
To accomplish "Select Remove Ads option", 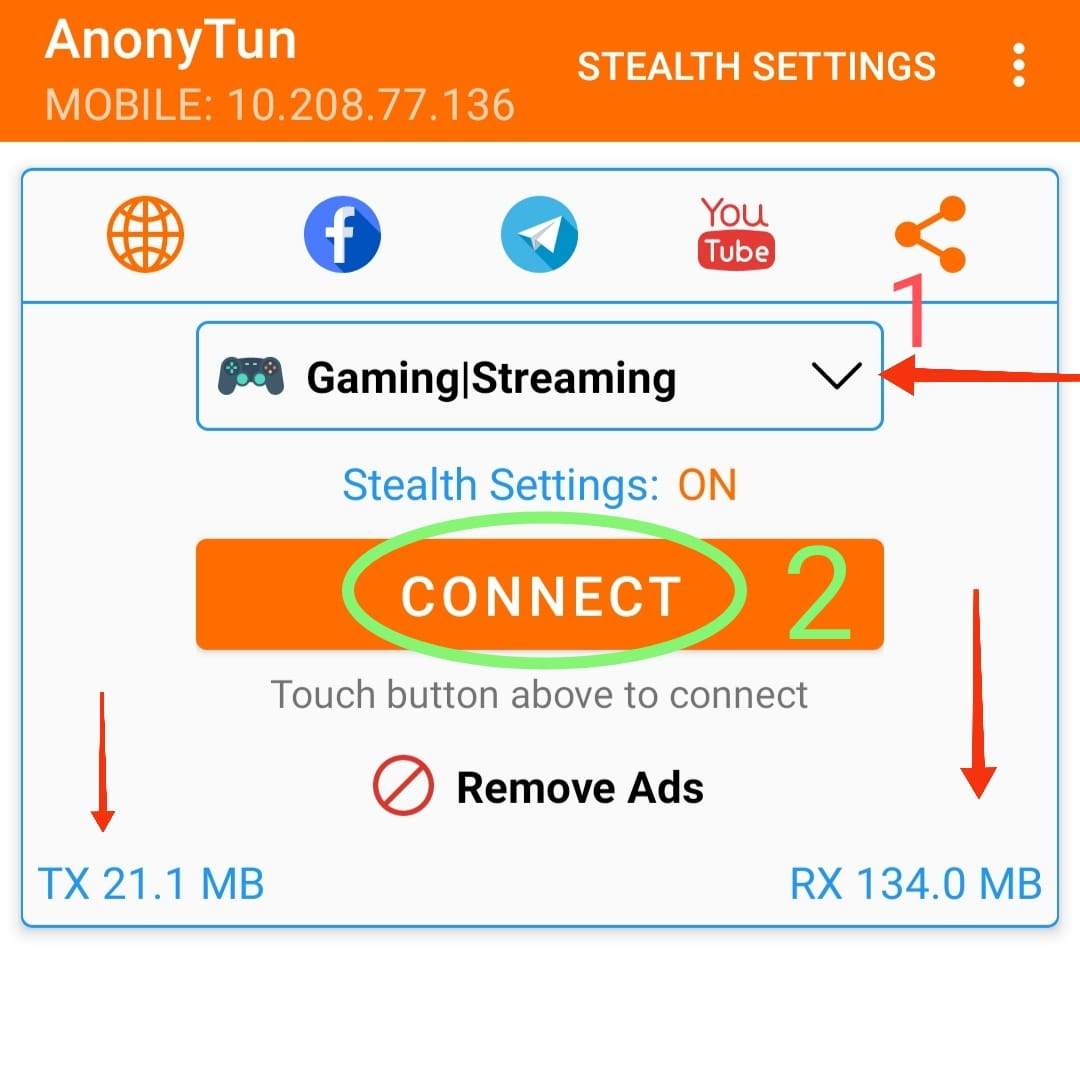I will click(x=540, y=787).
